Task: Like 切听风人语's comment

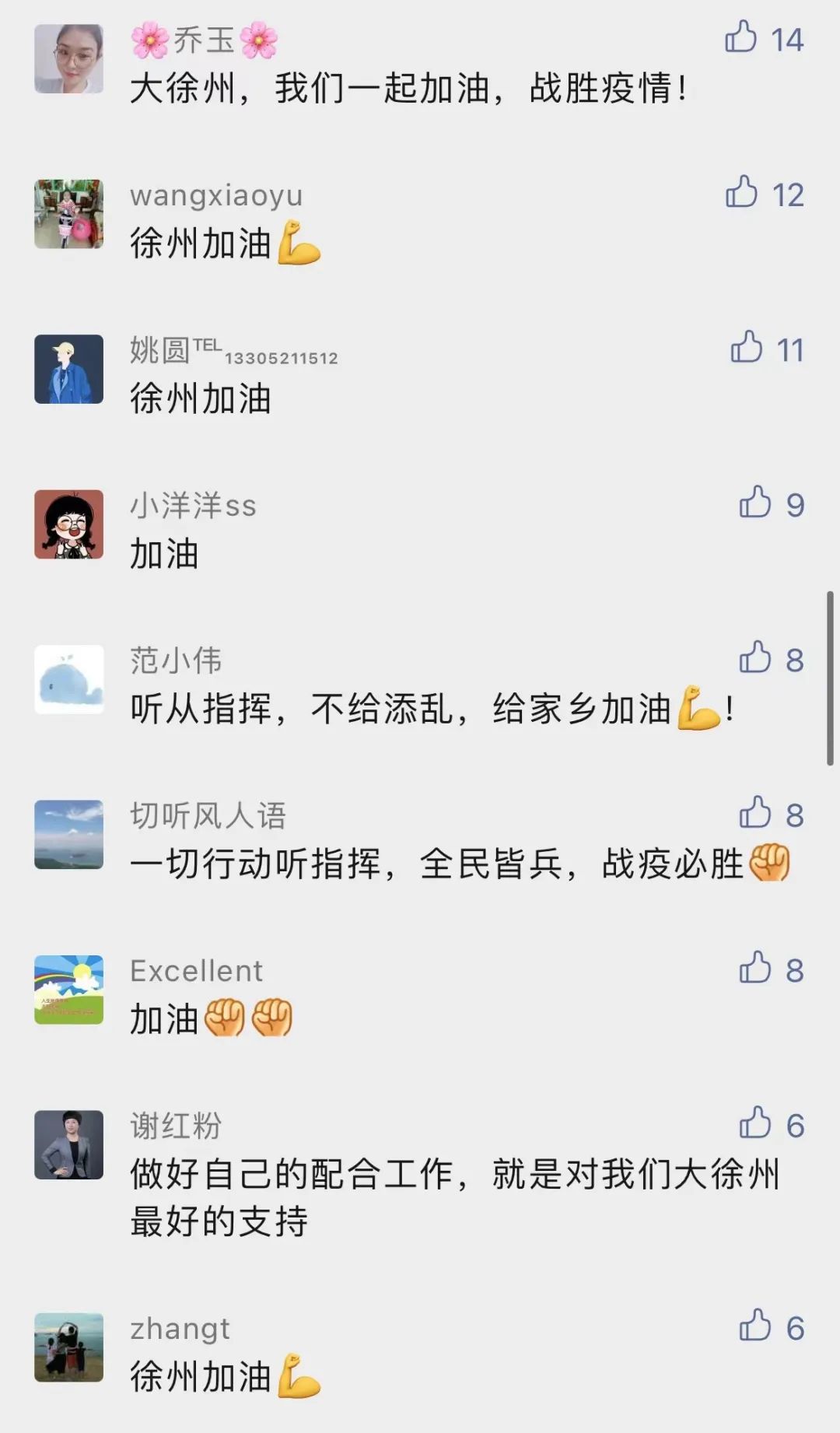Action: (754, 812)
